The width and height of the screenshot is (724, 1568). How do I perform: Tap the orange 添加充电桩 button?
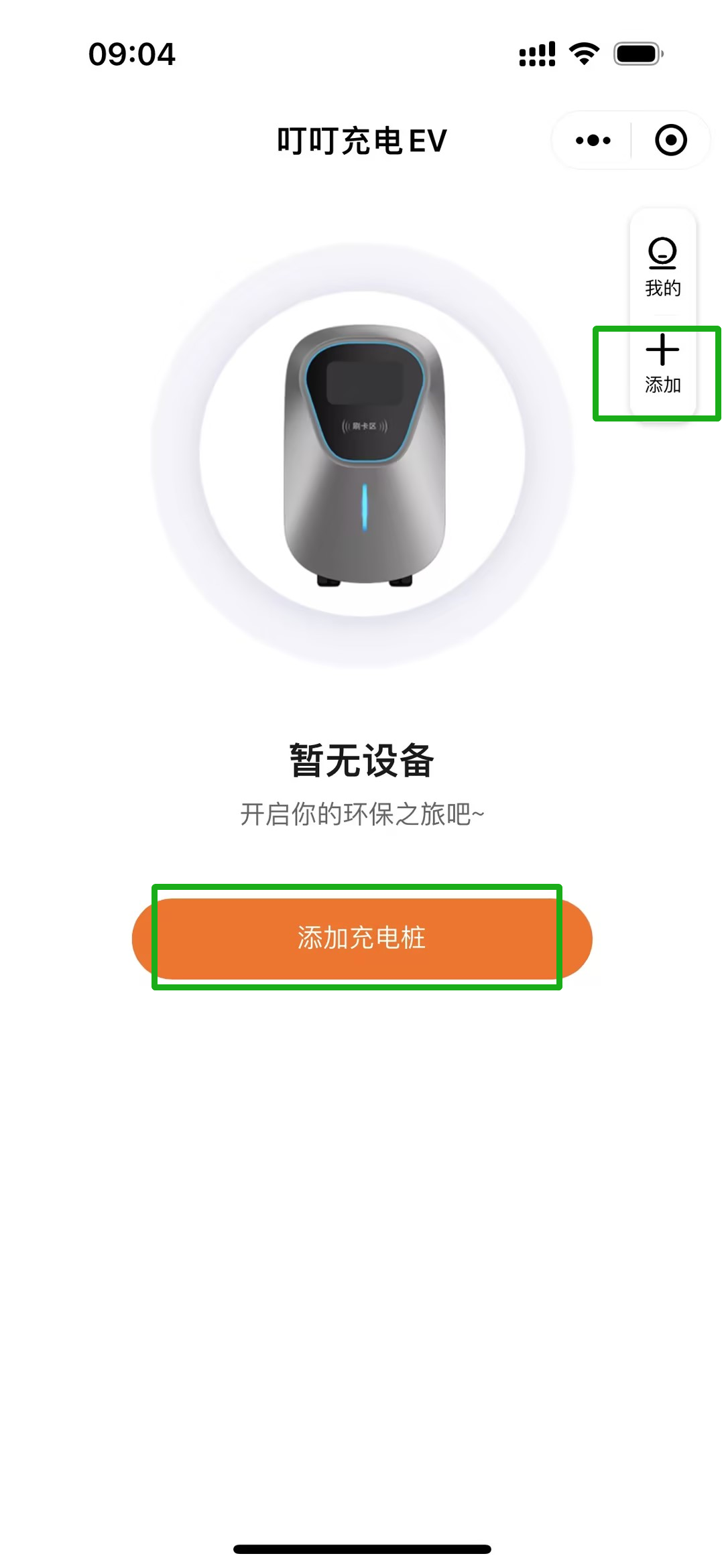tap(362, 938)
